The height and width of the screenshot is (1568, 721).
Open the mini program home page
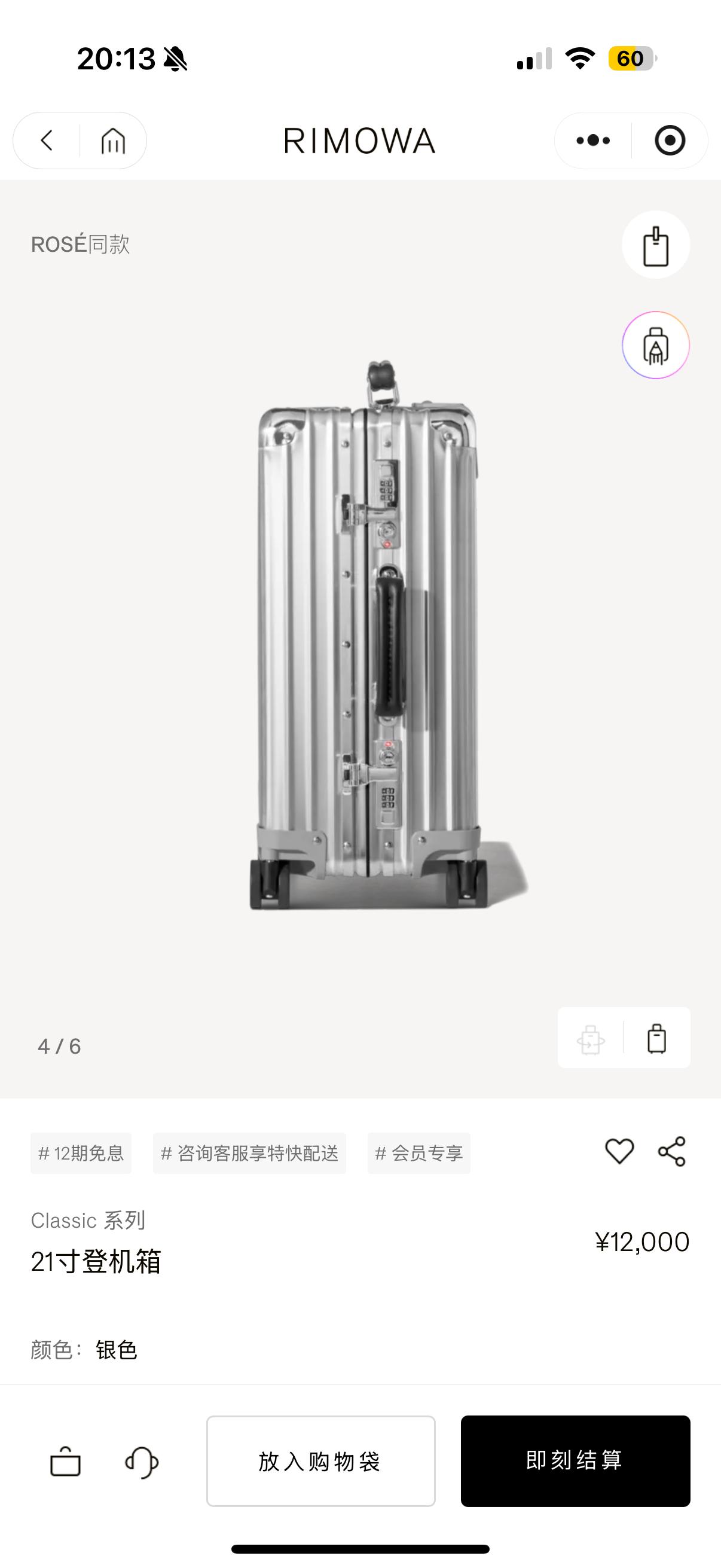(x=113, y=141)
